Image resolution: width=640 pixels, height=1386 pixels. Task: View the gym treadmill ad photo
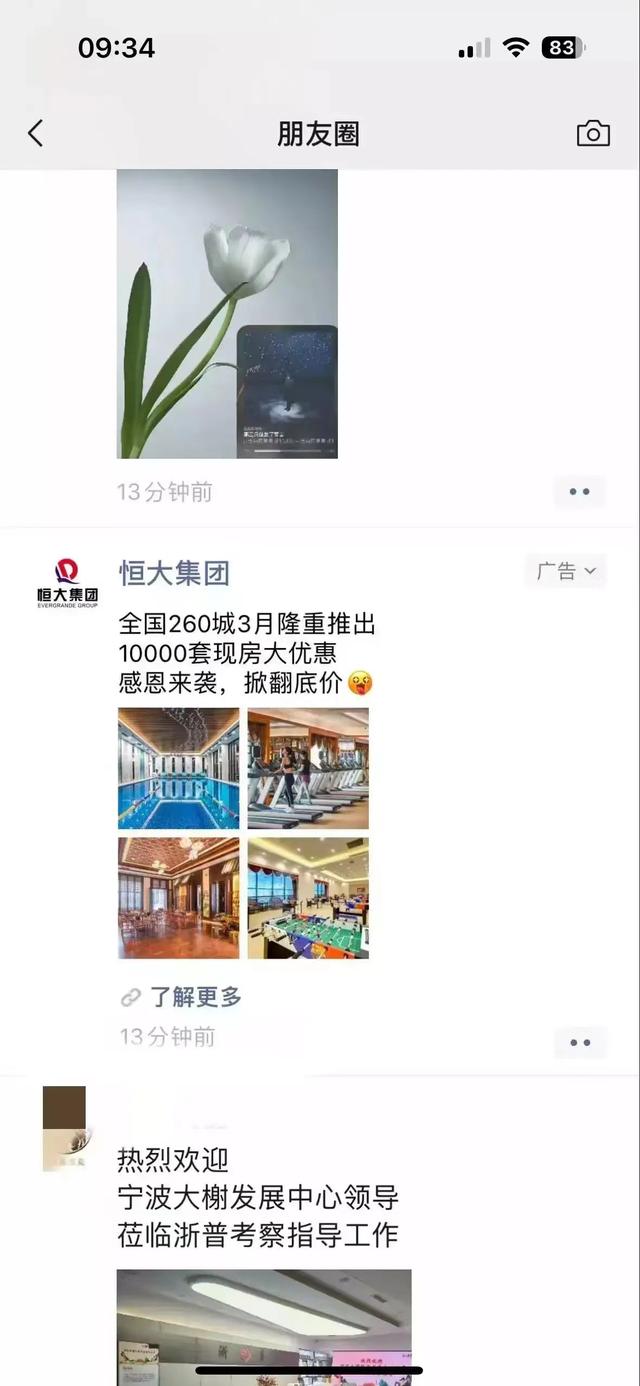(308, 768)
